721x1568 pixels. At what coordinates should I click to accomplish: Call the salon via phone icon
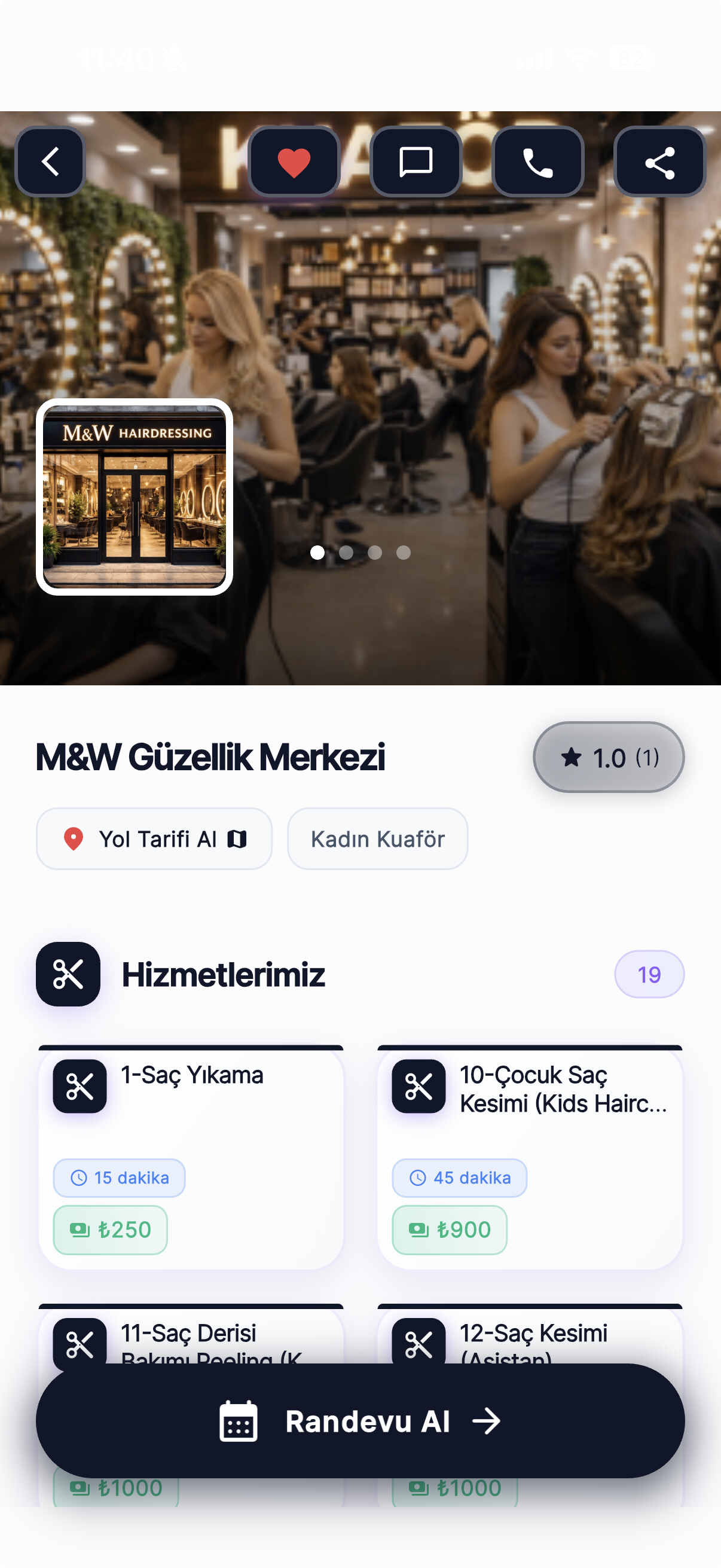click(x=538, y=162)
